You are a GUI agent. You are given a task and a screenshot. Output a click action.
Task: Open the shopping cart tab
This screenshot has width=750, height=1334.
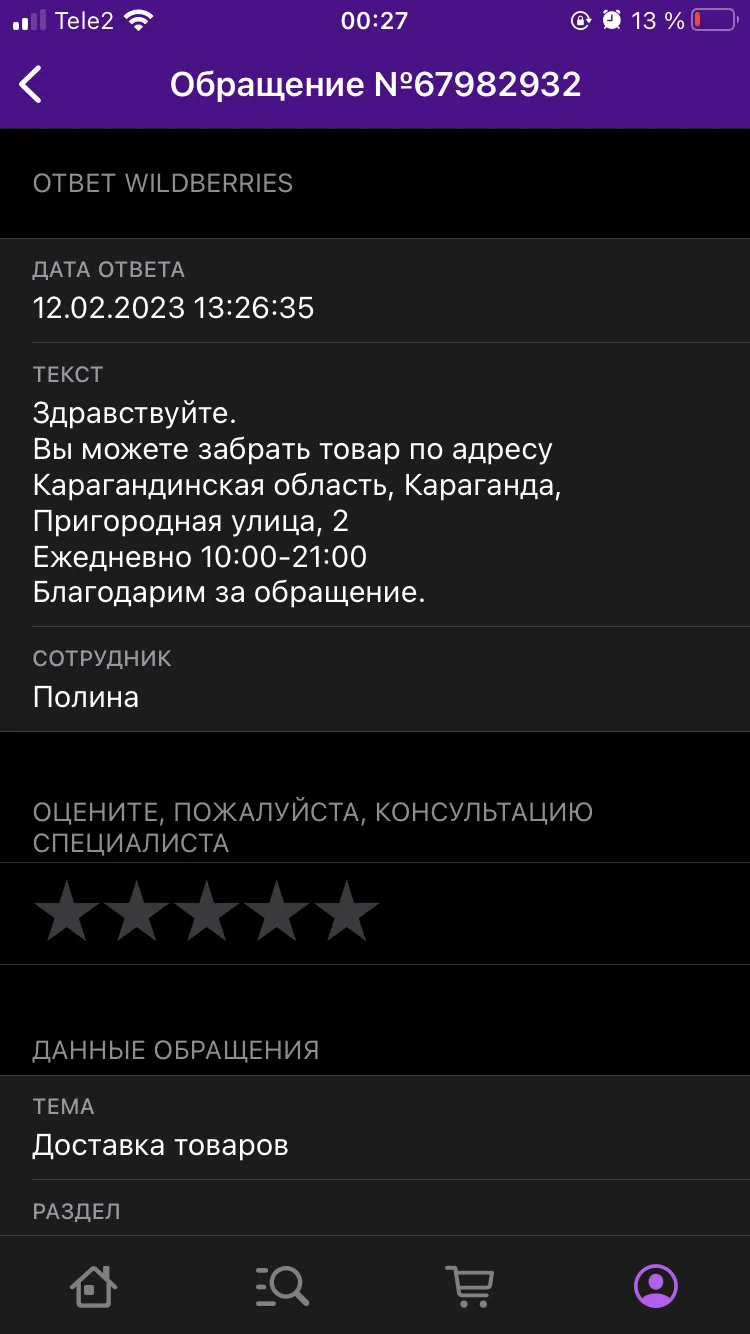point(469,1285)
